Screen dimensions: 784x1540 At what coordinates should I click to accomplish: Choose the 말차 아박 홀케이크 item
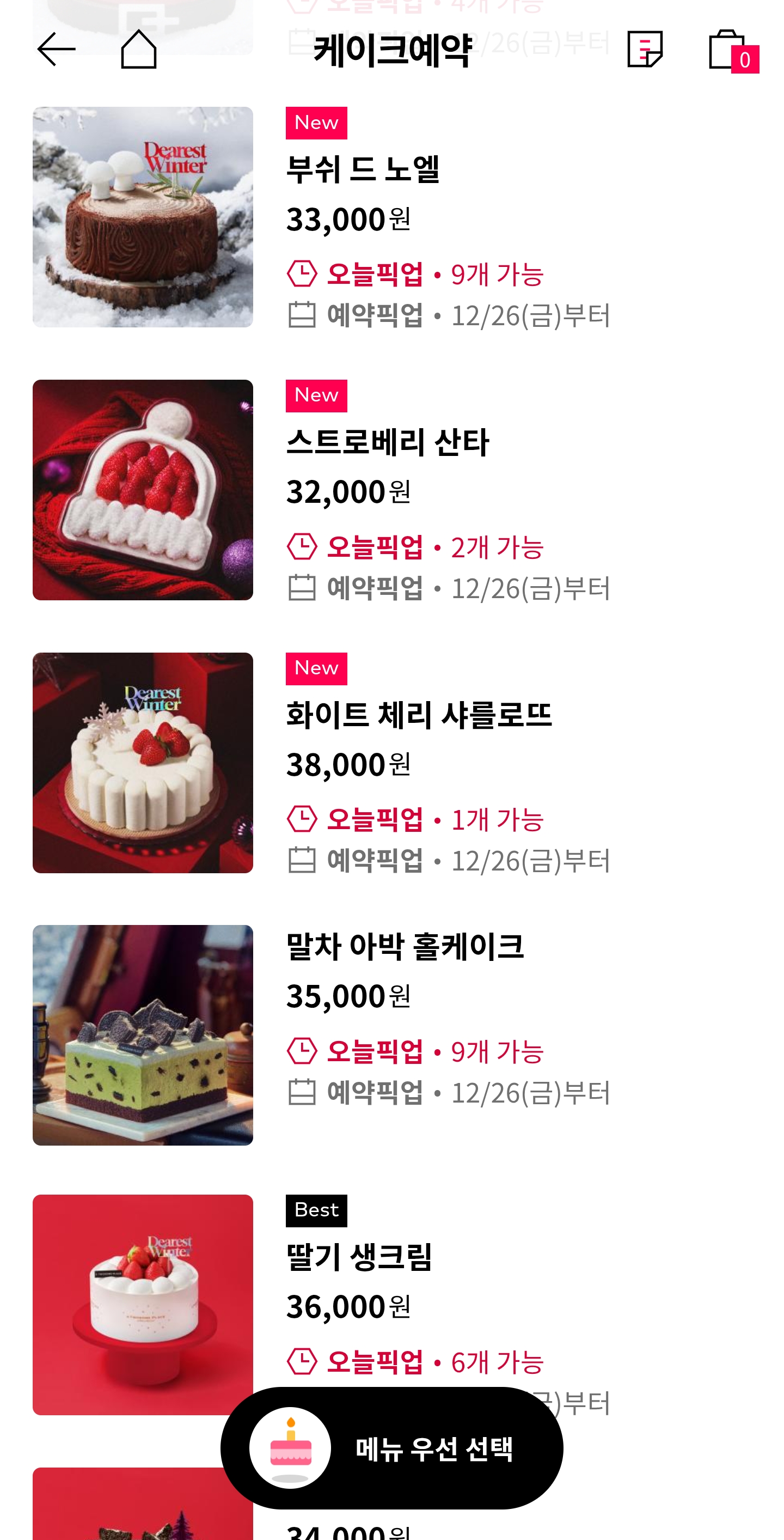click(405, 947)
